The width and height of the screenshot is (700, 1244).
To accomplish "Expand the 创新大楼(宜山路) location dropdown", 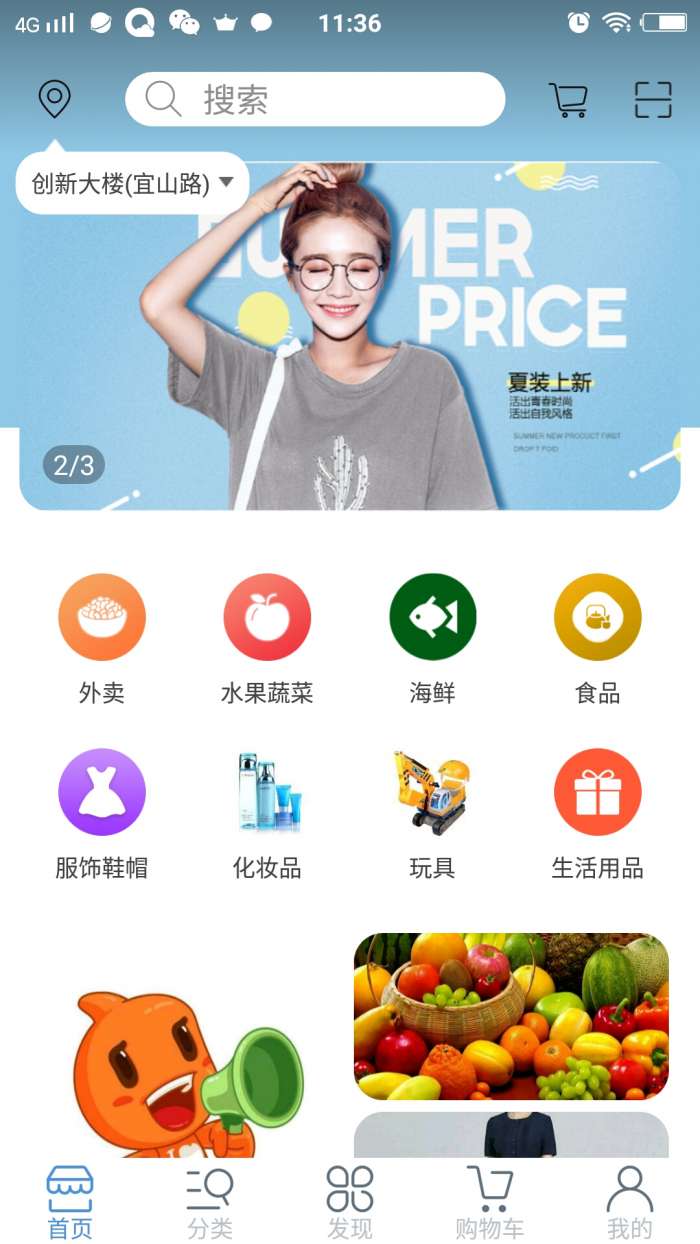I will [x=132, y=183].
